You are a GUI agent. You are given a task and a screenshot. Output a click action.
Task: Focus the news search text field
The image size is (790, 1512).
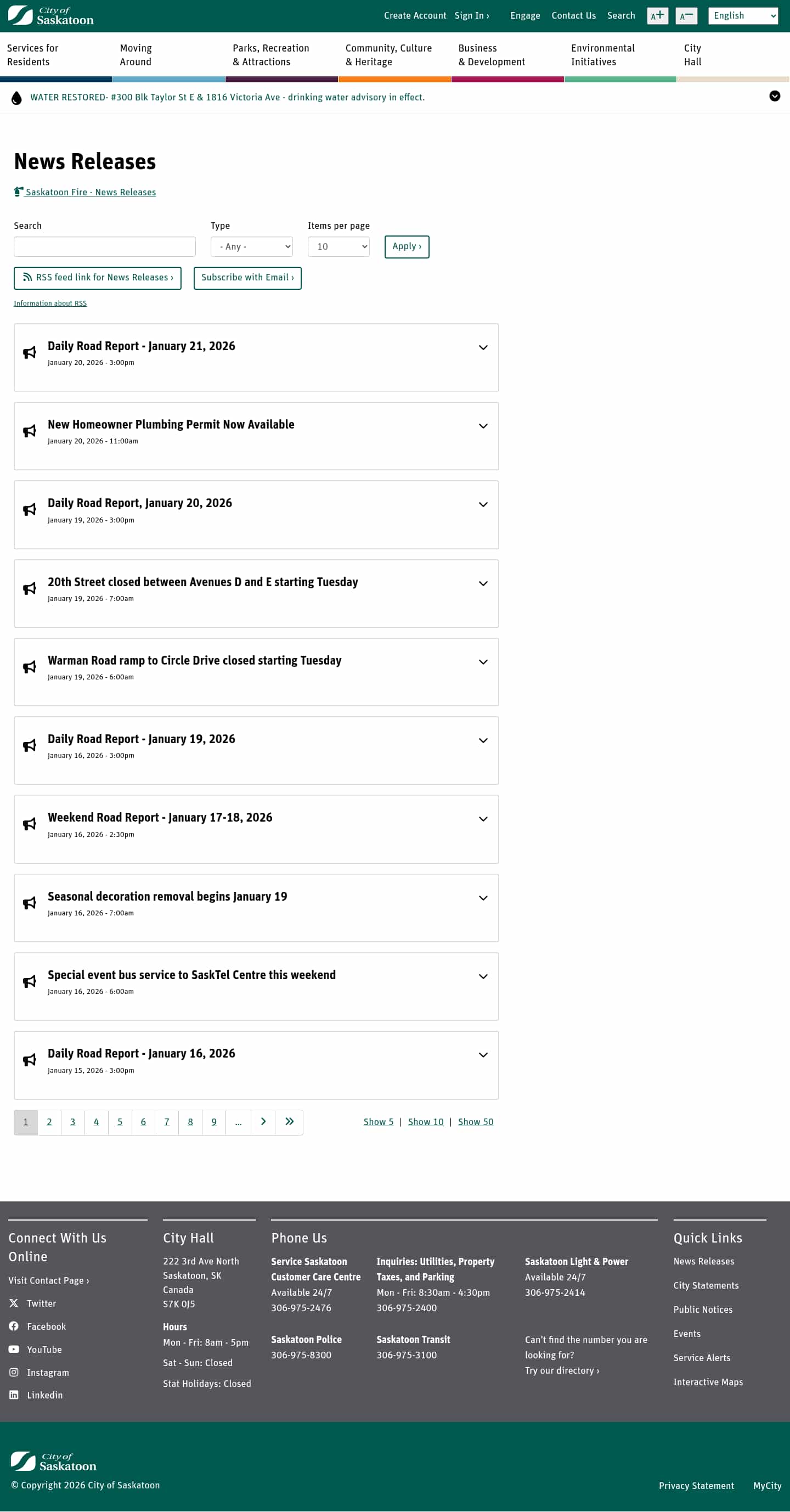pyautogui.click(x=104, y=246)
